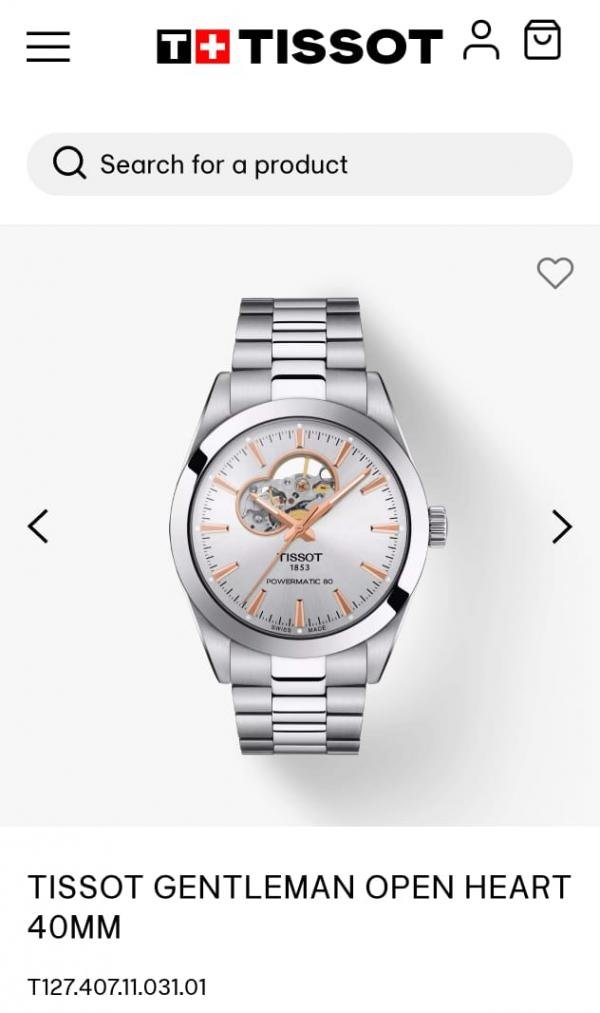
Task: Open the user account icon
Action: tap(481, 41)
